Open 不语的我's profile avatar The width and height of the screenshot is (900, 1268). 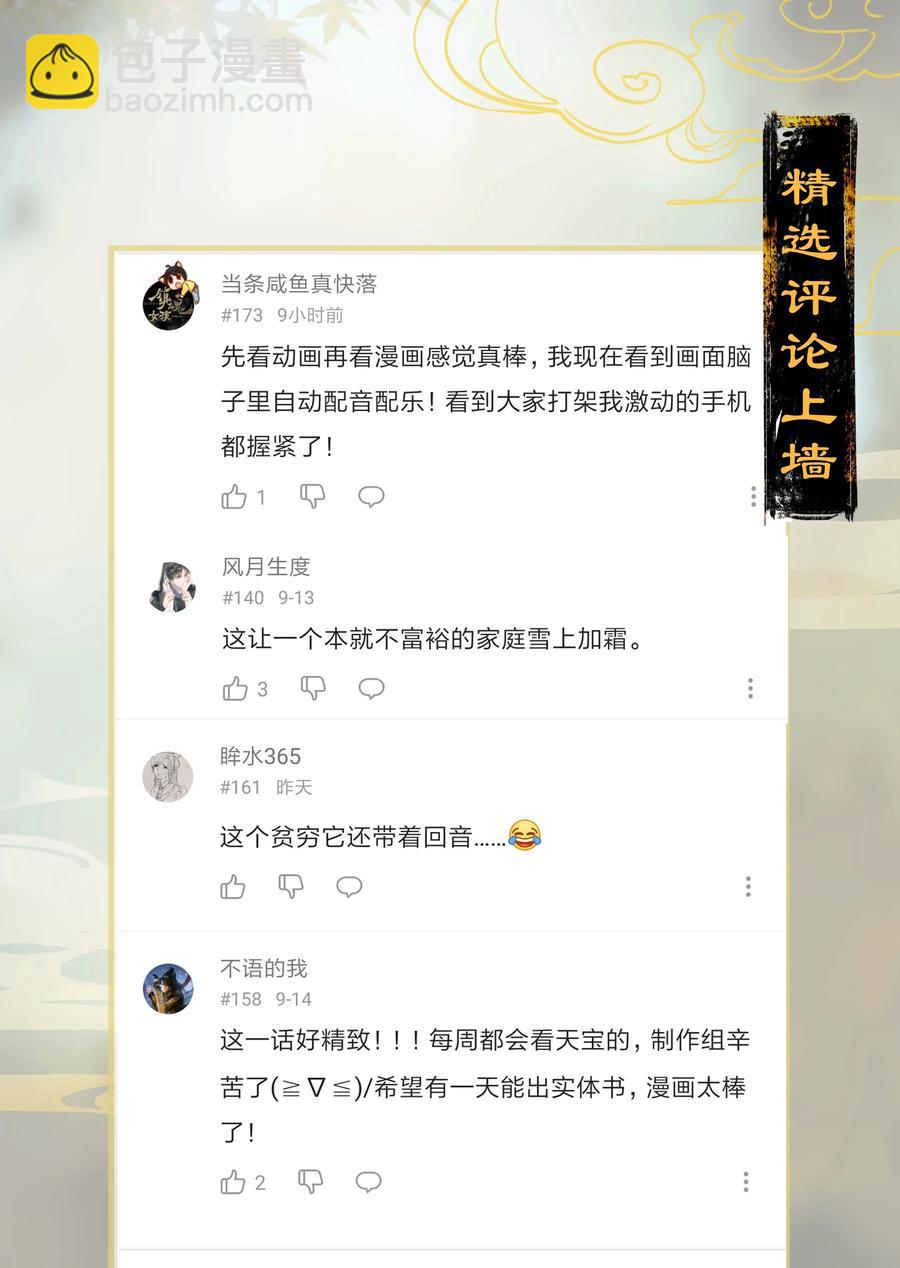point(167,992)
